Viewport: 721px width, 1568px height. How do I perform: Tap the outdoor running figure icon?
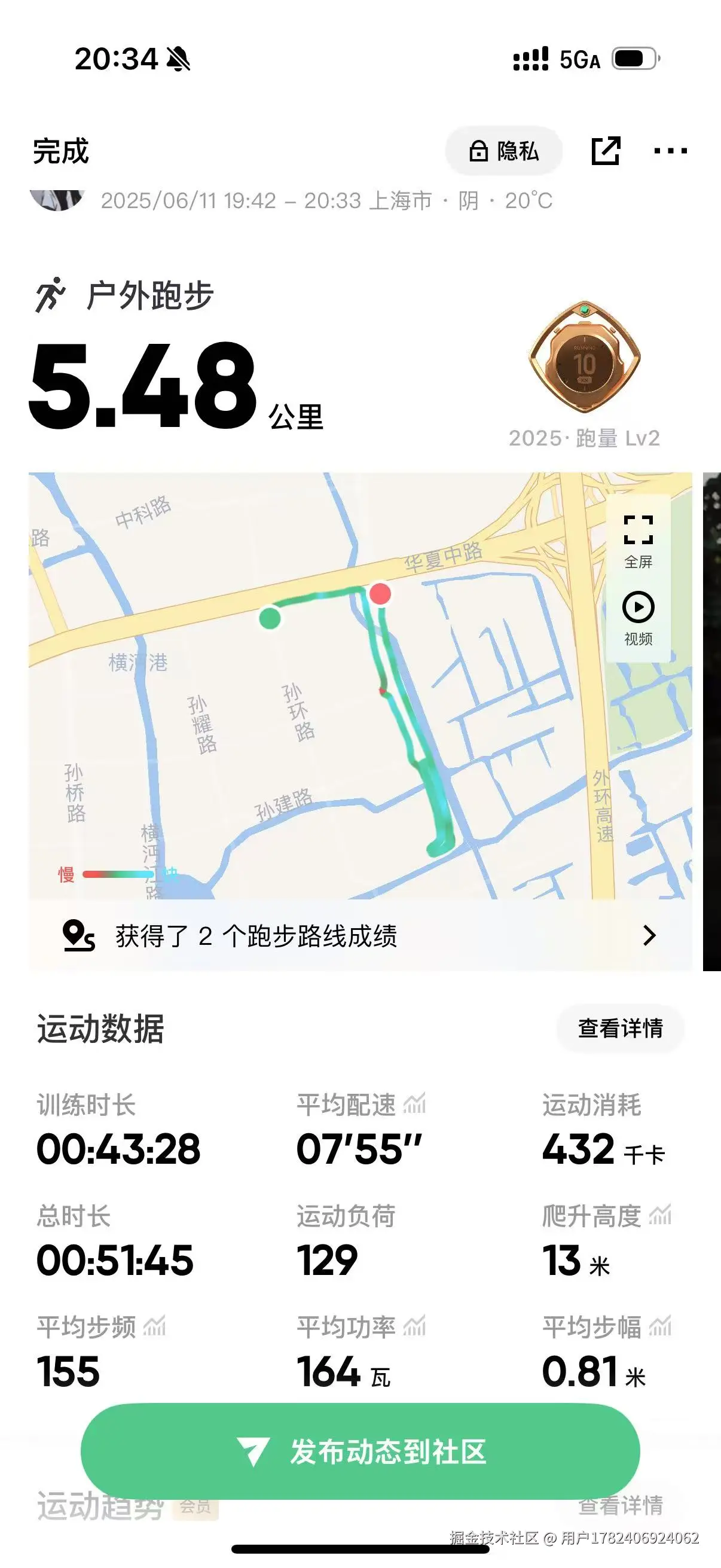(53, 294)
